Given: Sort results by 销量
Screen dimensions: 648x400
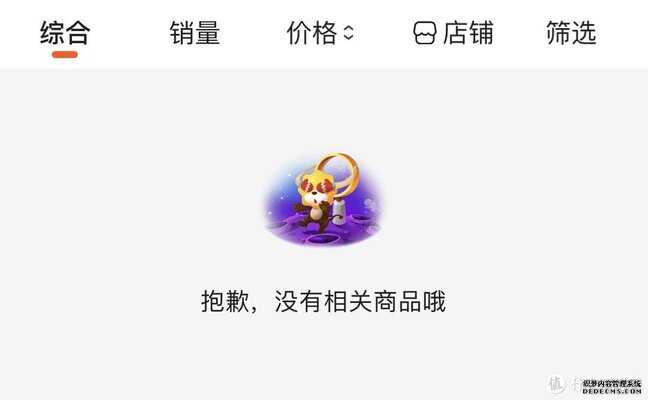Looking at the screenshot, I should click(x=194, y=33).
